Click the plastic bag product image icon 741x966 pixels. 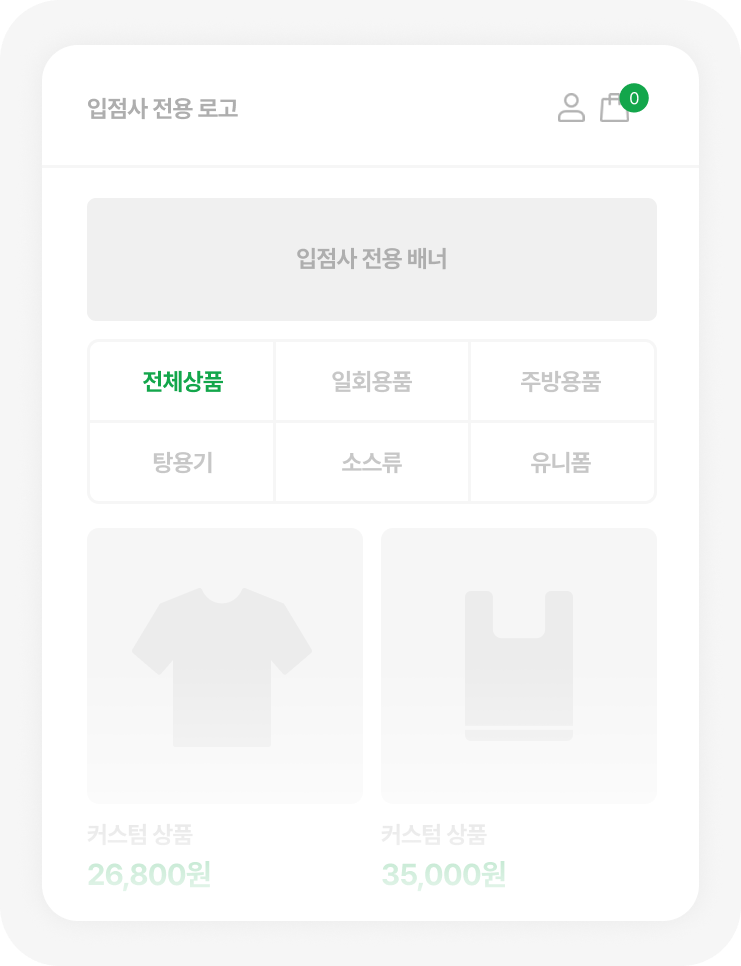coord(517,664)
